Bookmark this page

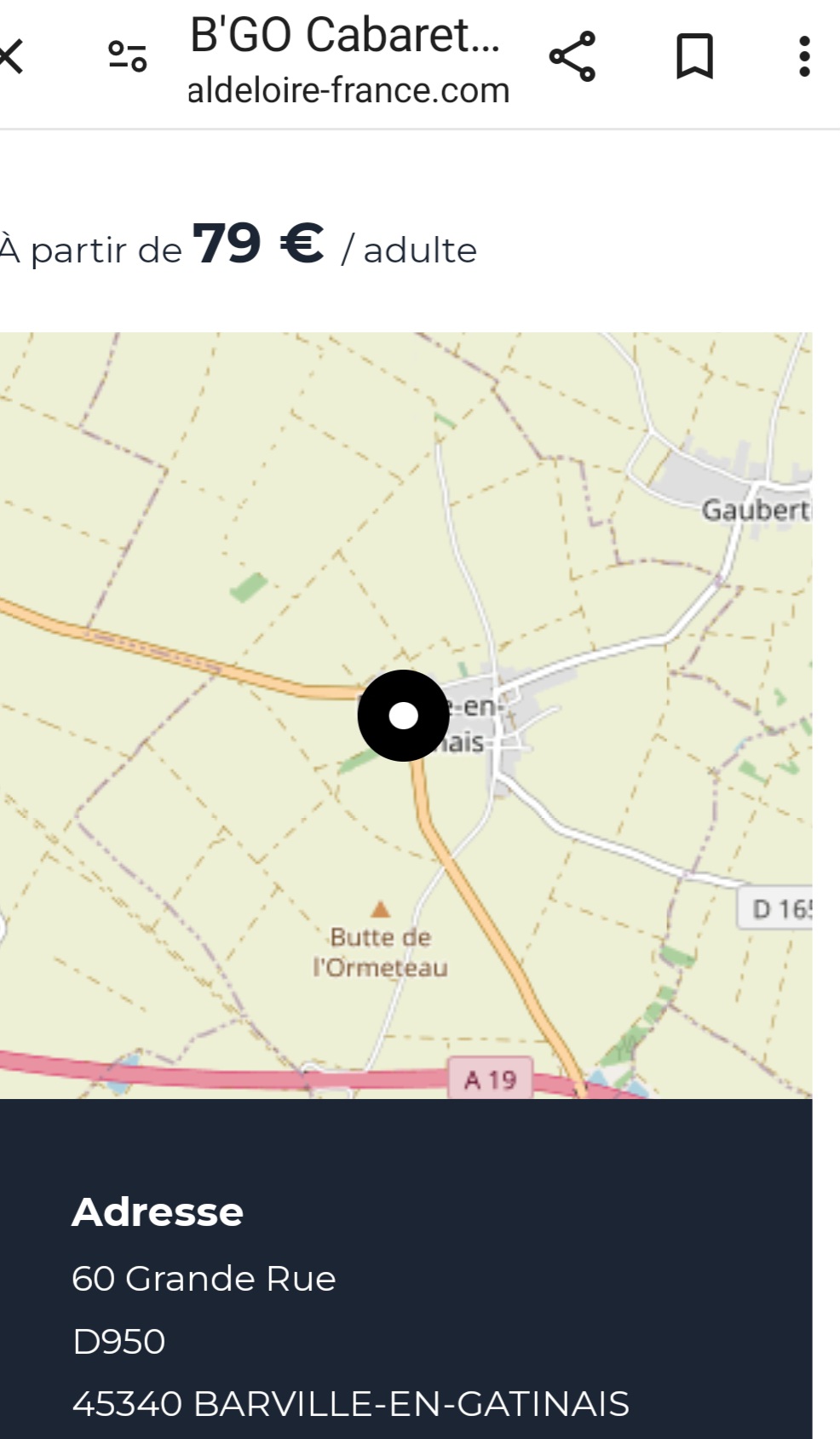(x=694, y=57)
